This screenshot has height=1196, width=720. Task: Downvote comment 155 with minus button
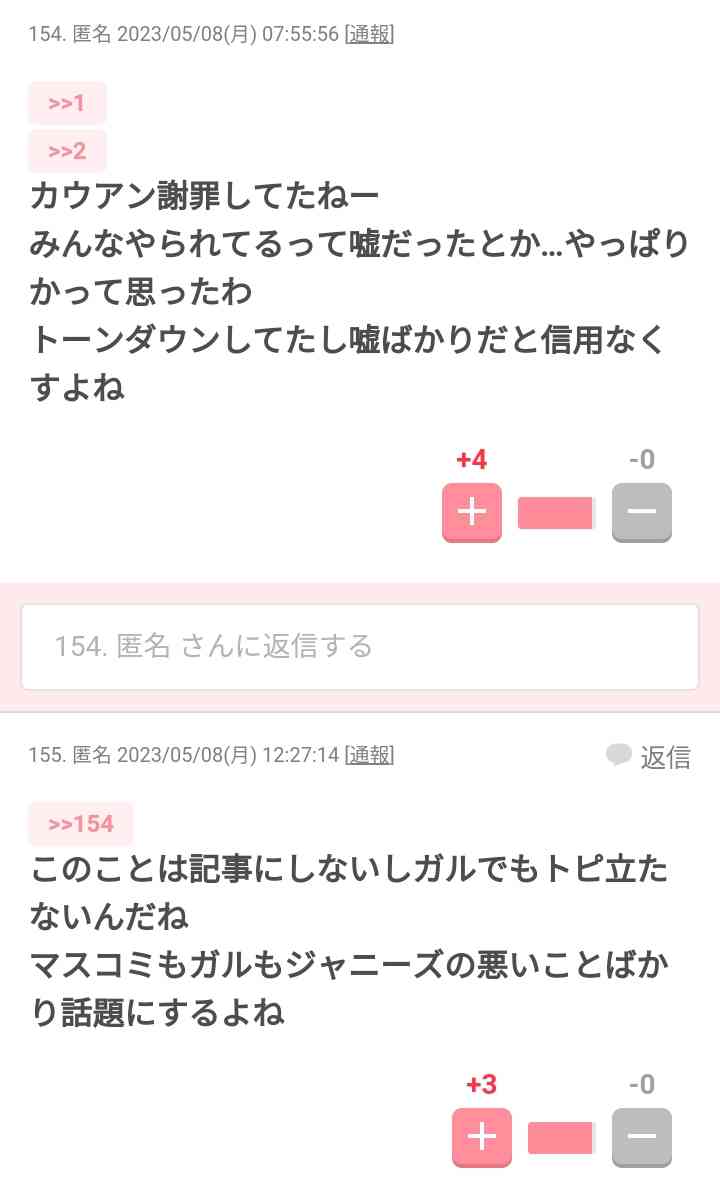[x=641, y=1137]
